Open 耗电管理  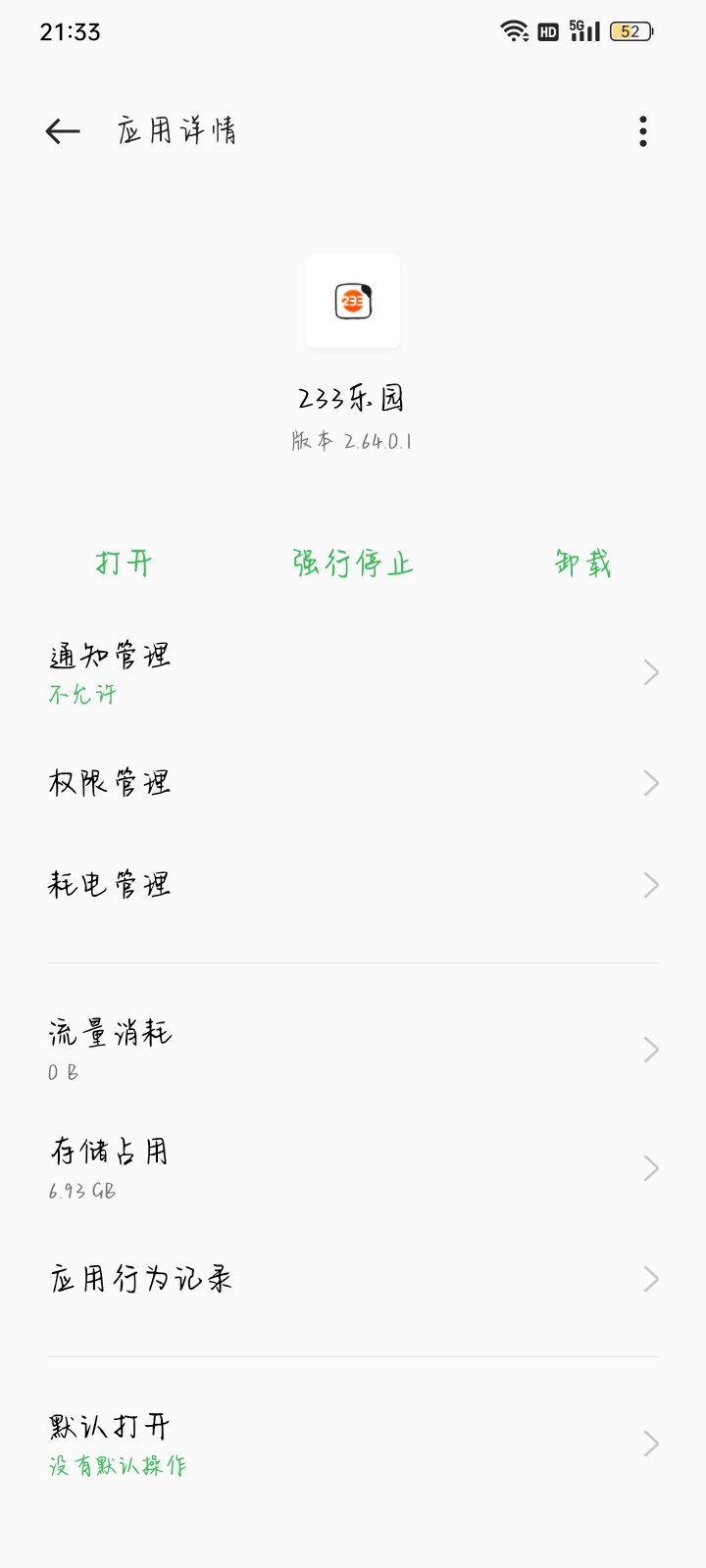click(x=353, y=885)
